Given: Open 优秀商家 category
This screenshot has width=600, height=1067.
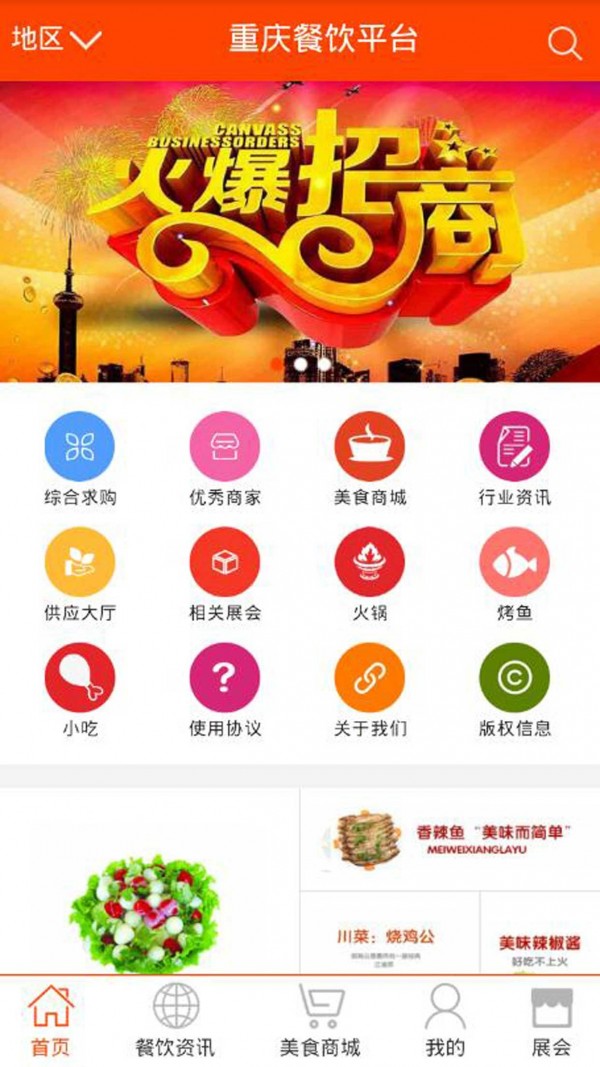Looking at the screenshot, I should (225, 447).
